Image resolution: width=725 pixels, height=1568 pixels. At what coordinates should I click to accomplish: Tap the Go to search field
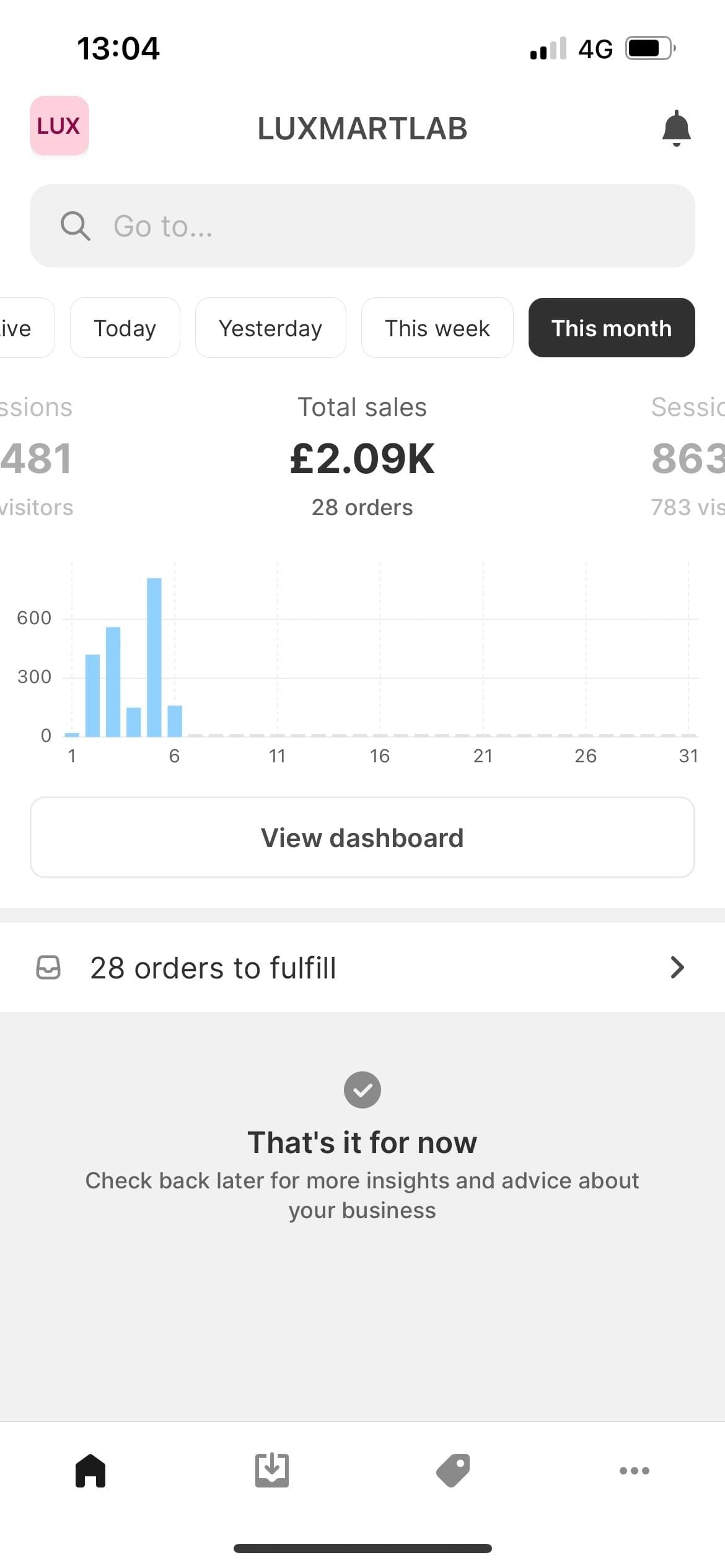pos(362,226)
